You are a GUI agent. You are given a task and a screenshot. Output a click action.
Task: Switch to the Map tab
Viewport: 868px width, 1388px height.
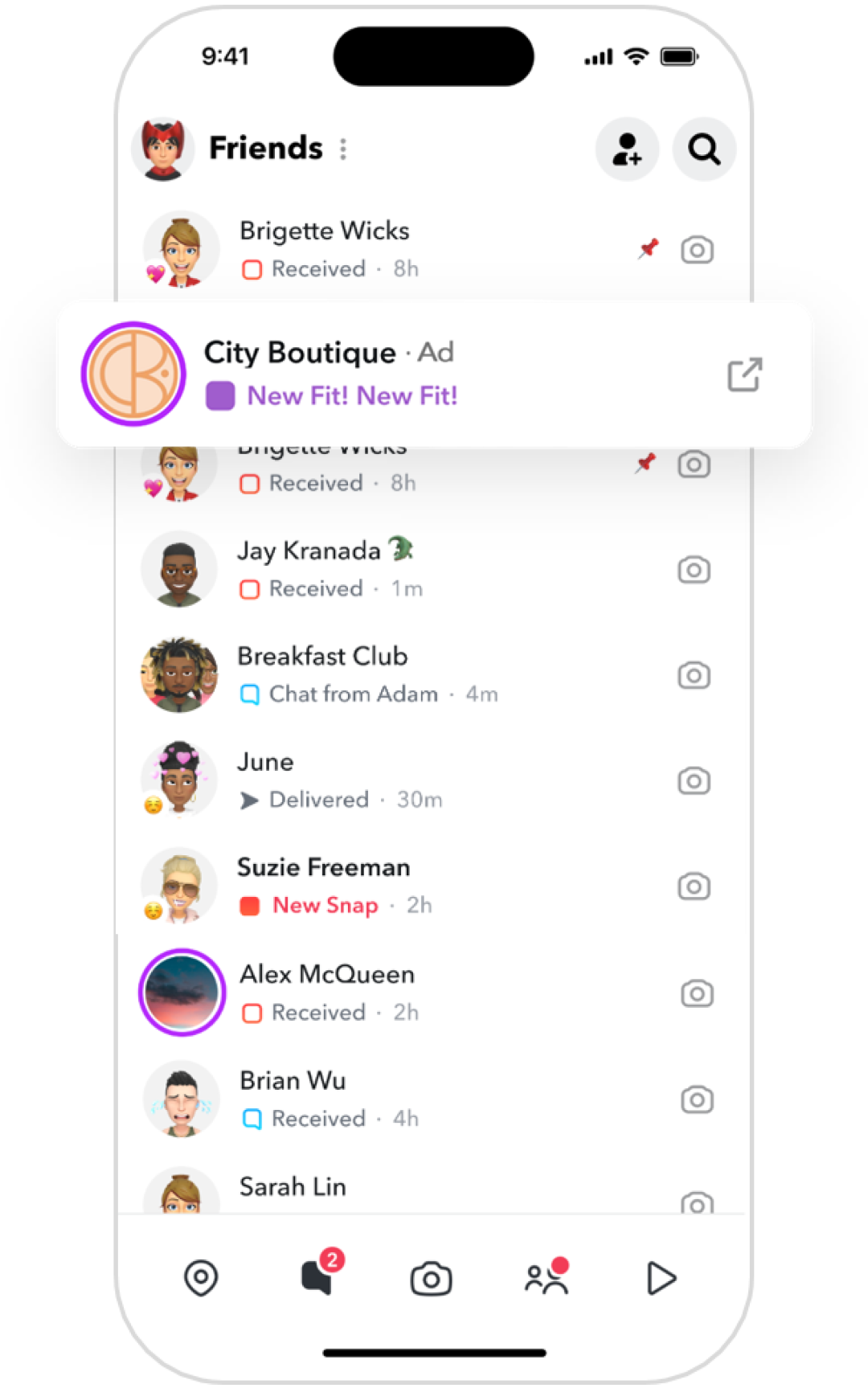pos(201,1278)
